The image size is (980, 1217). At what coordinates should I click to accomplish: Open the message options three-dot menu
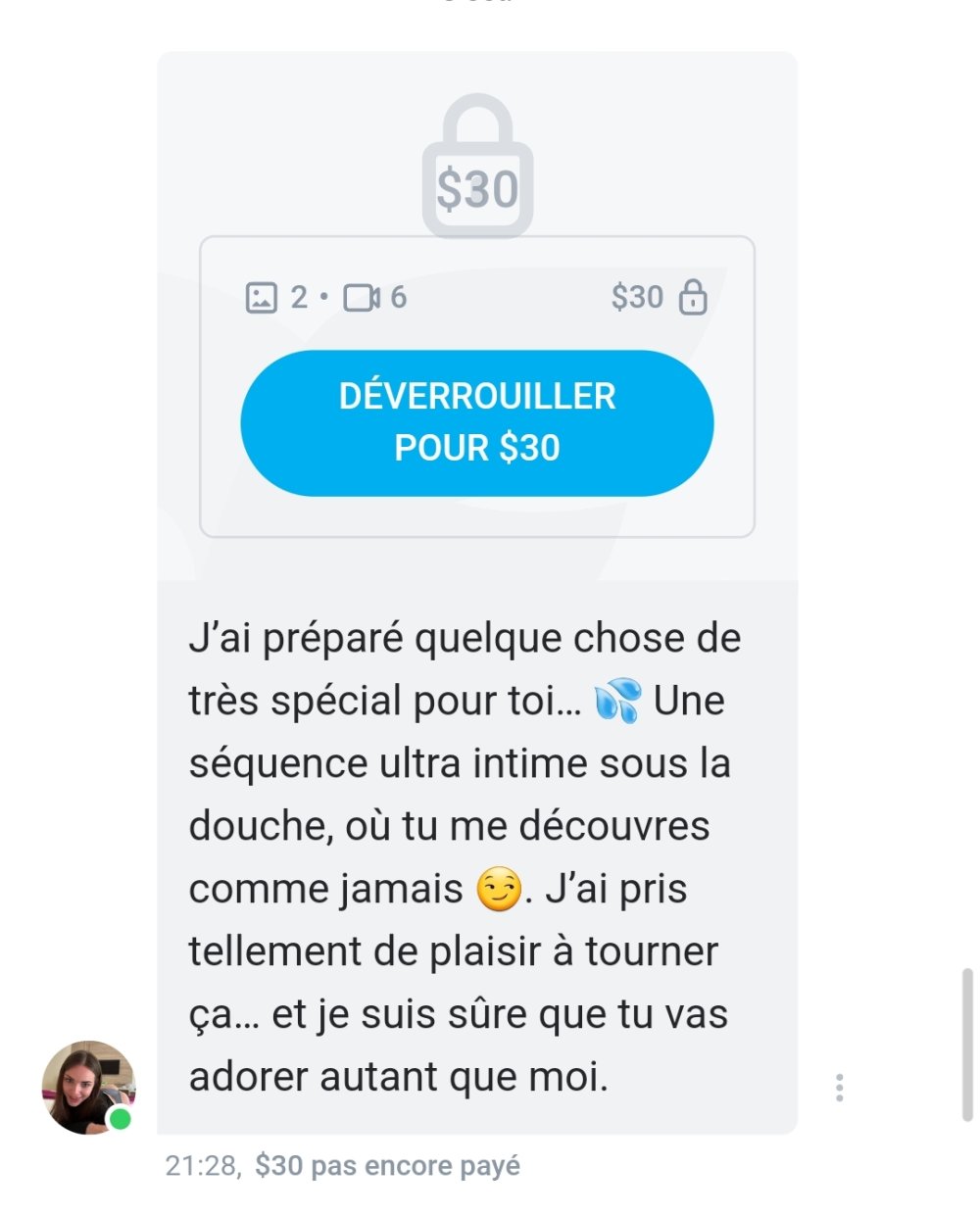[x=839, y=1088]
